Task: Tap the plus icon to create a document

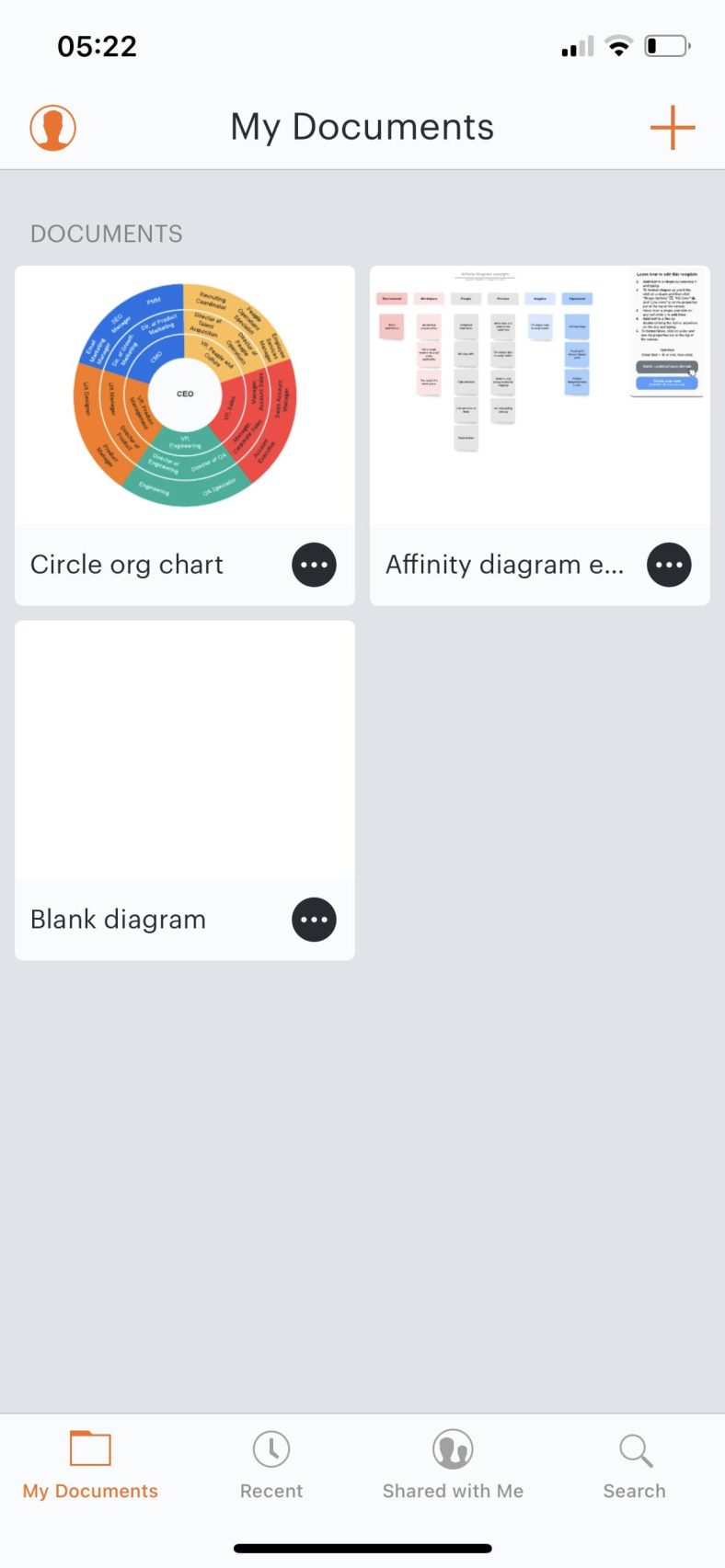Action: (671, 127)
